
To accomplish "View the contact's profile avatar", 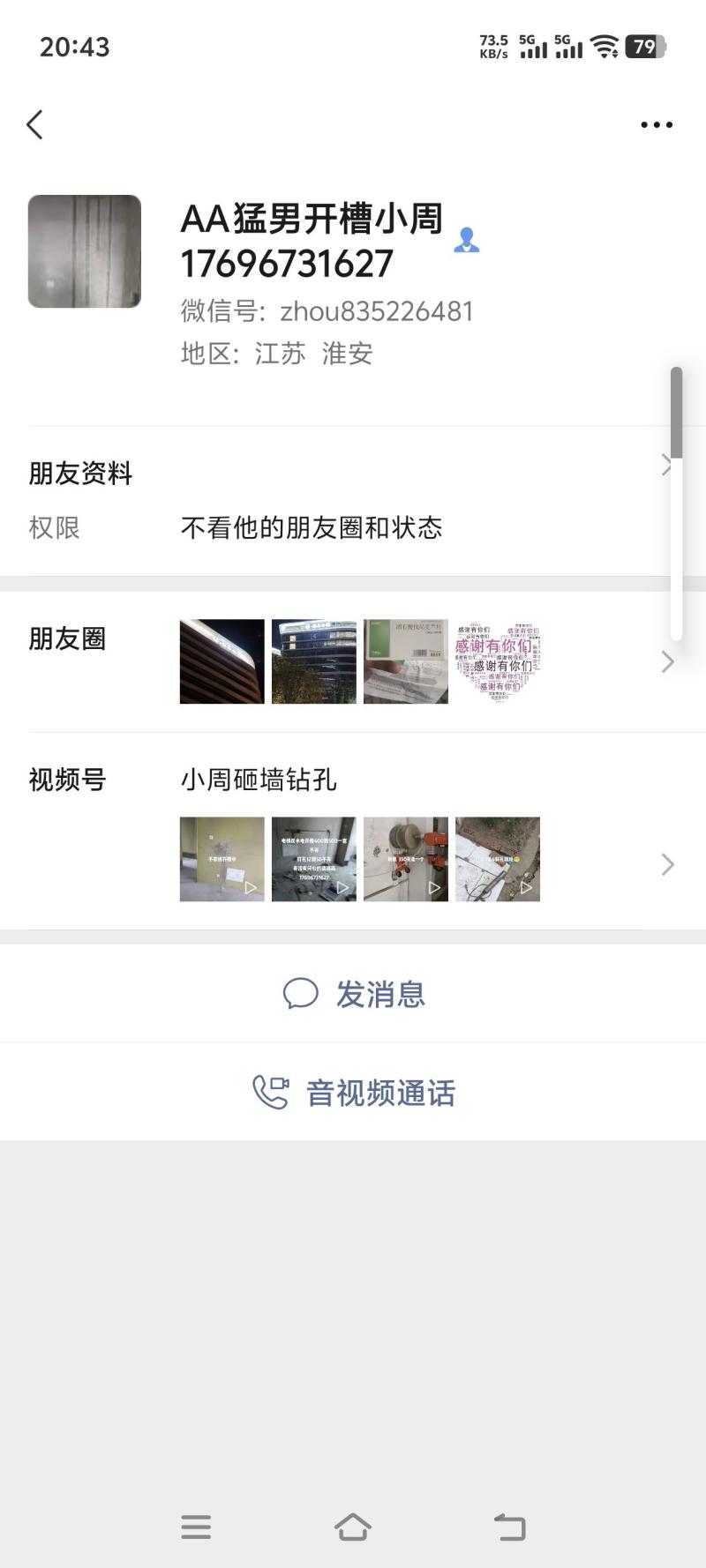I will tap(85, 251).
